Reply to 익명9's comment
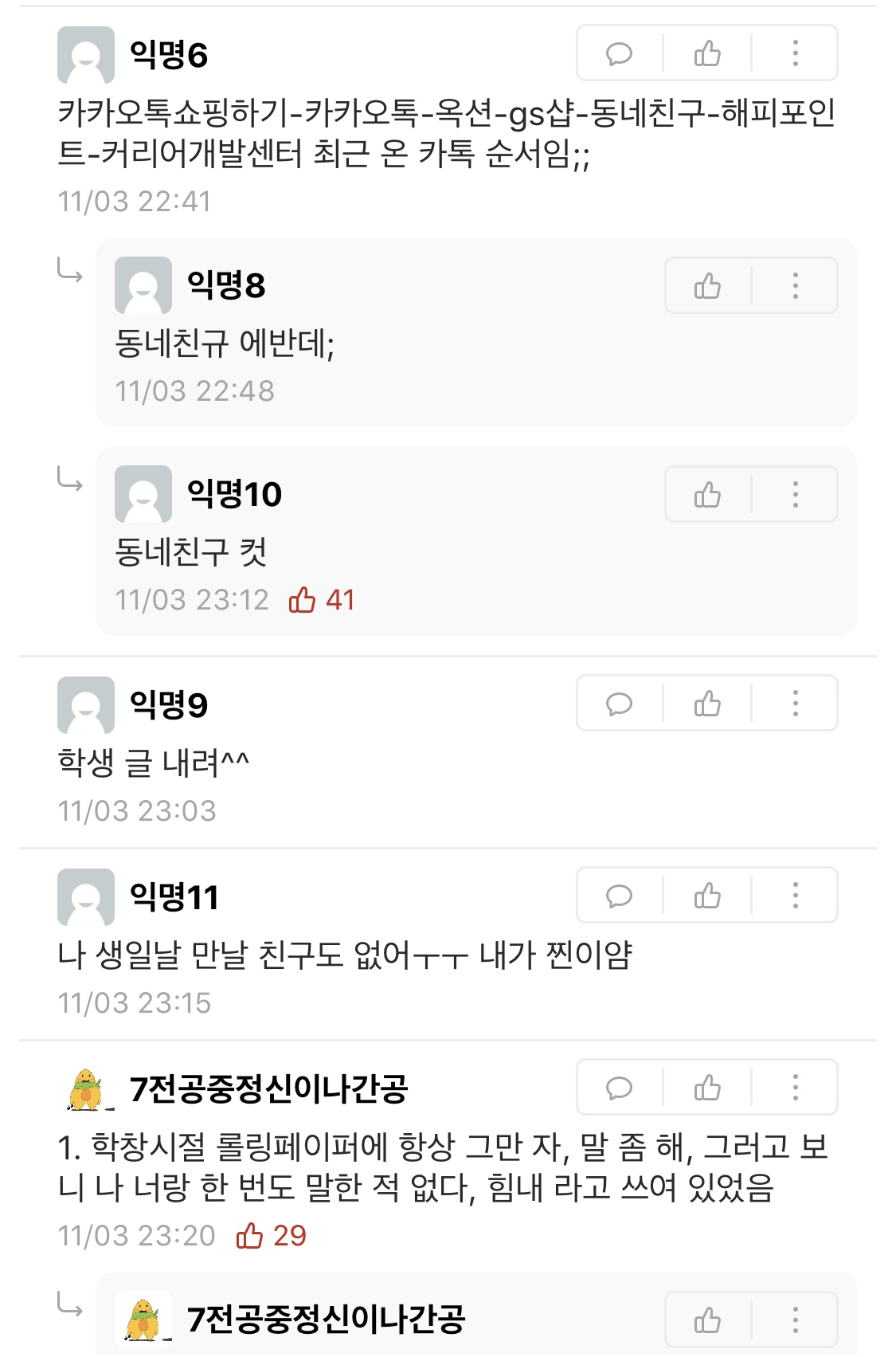The height and width of the screenshot is (1357, 896). 619,704
